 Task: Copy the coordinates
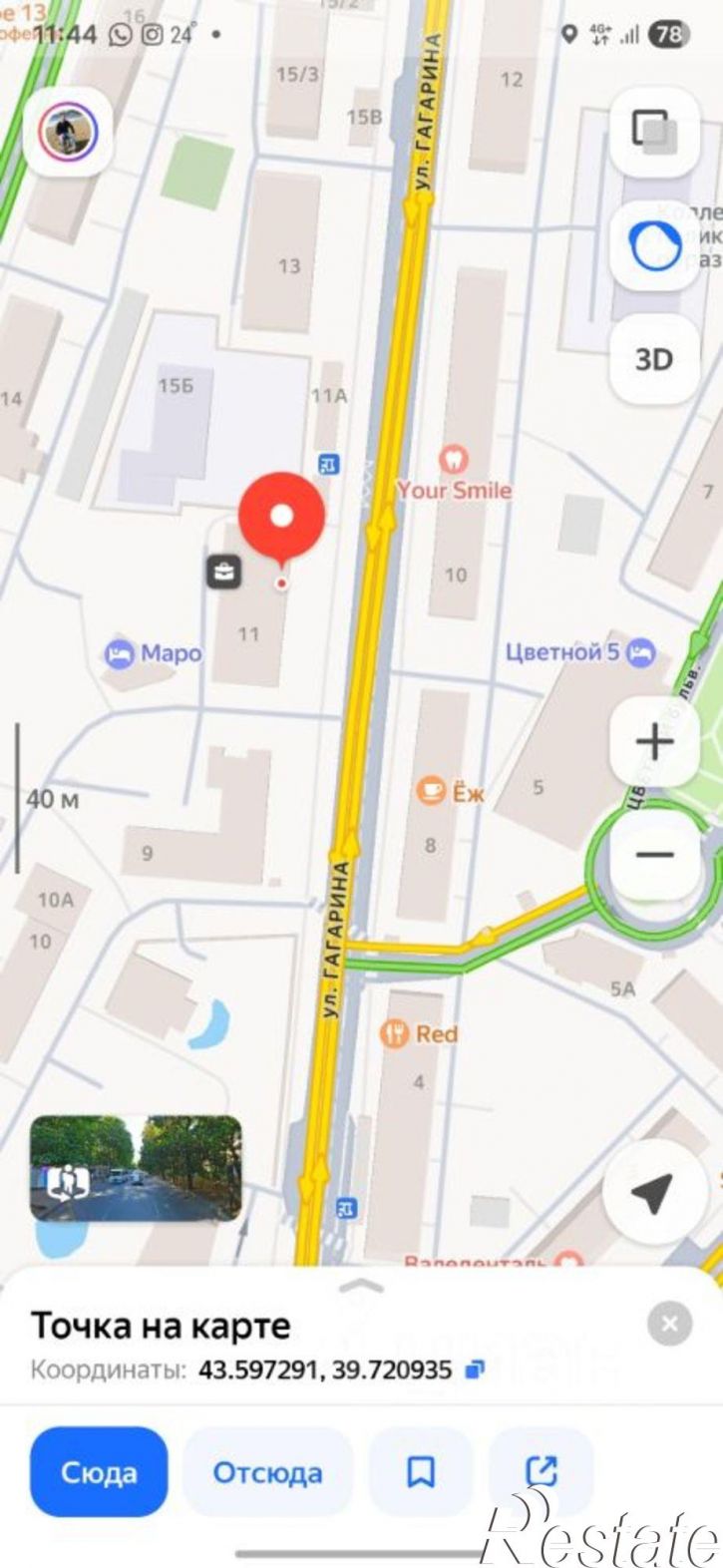[476, 1370]
